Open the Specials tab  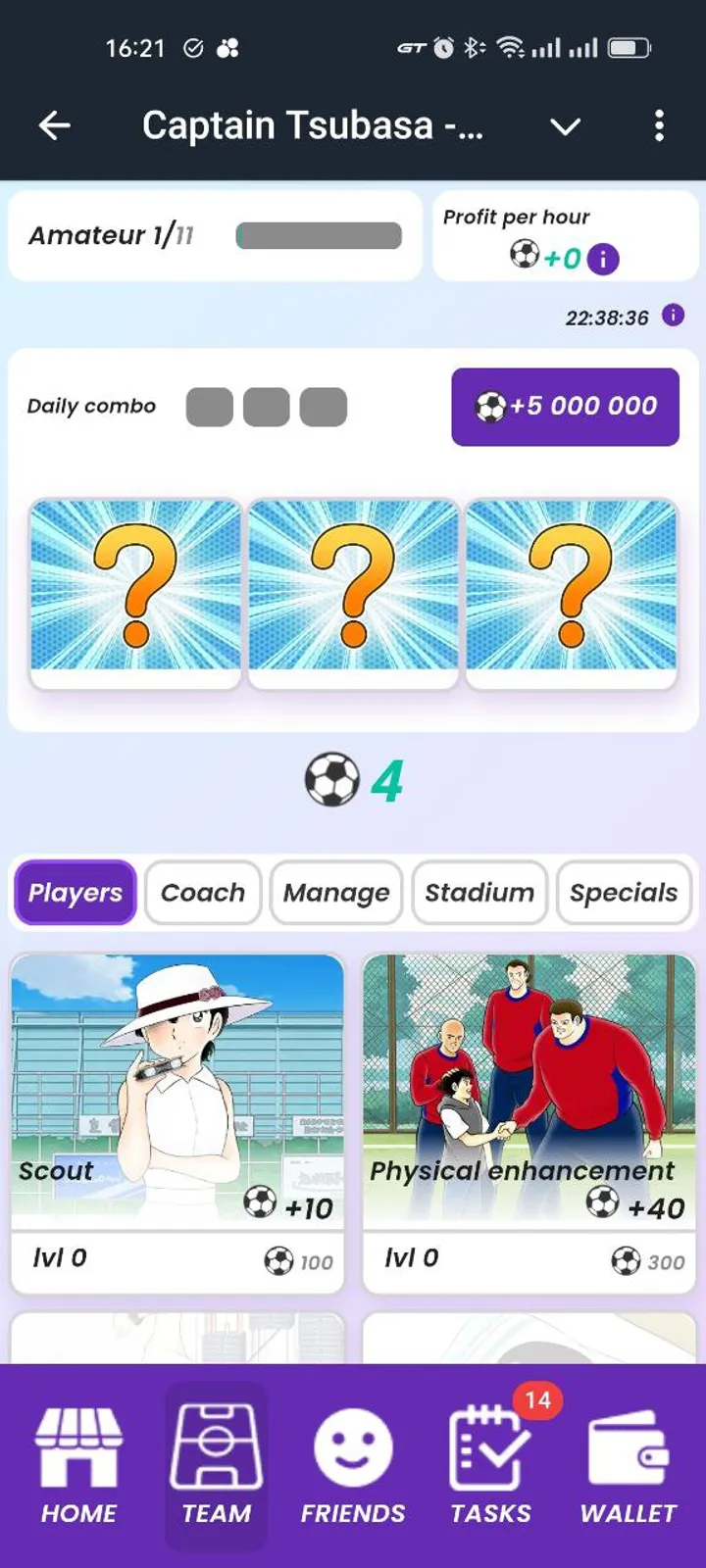[624, 893]
